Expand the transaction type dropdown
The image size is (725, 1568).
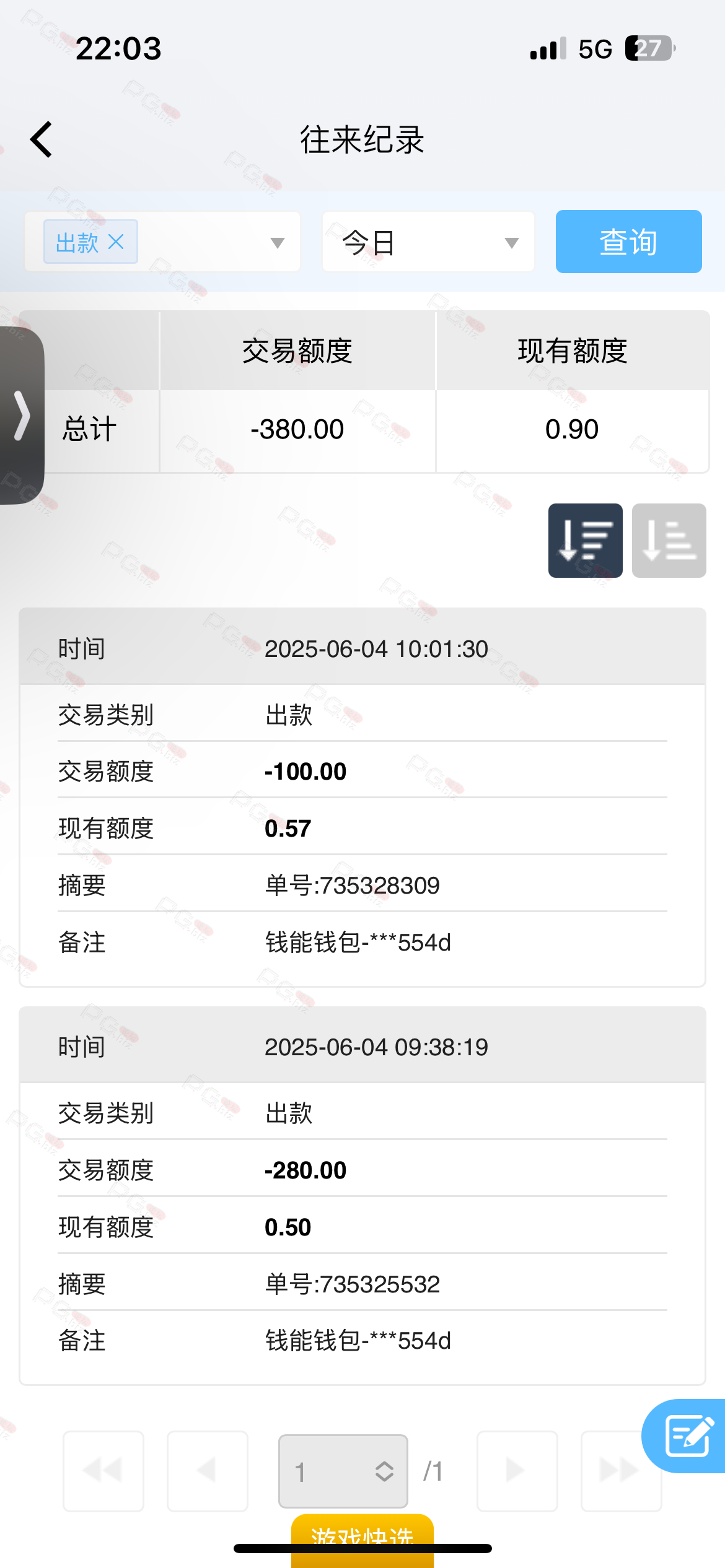(278, 243)
